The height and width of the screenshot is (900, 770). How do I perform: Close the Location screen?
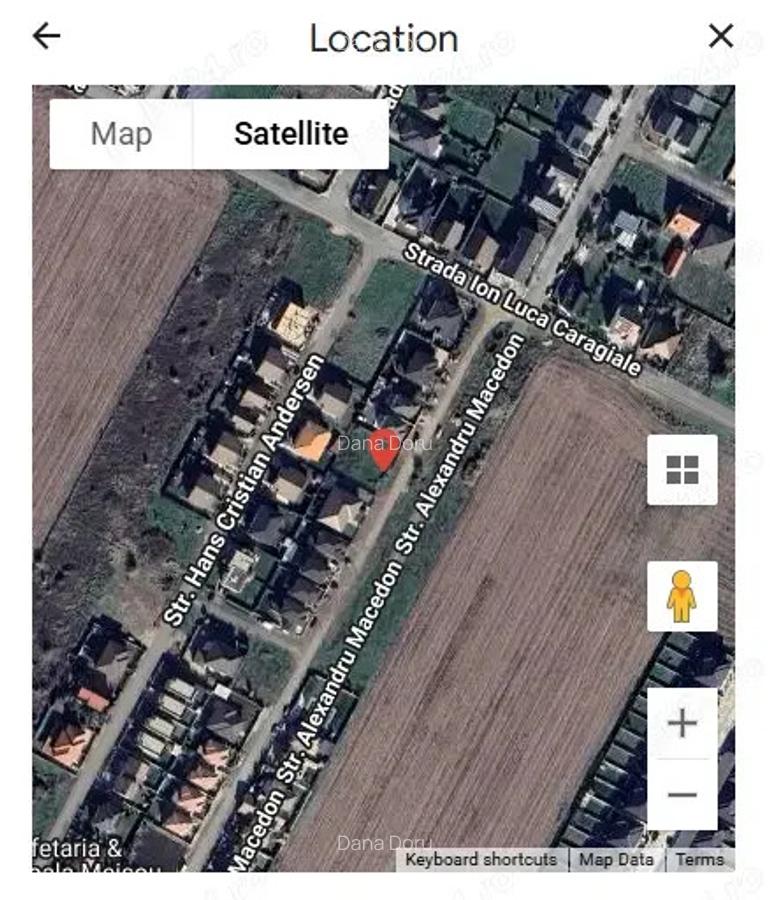(721, 36)
